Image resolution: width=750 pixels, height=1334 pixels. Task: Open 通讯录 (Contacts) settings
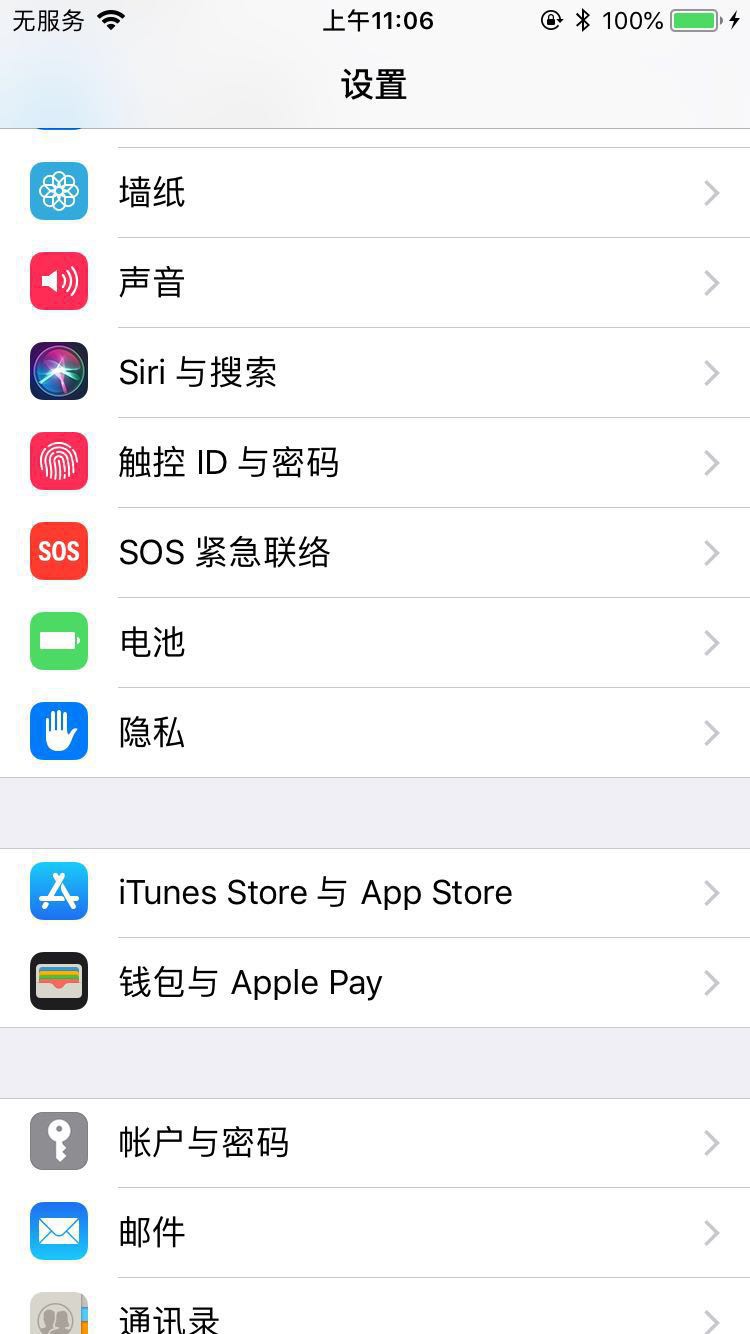tap(375, 1314)
